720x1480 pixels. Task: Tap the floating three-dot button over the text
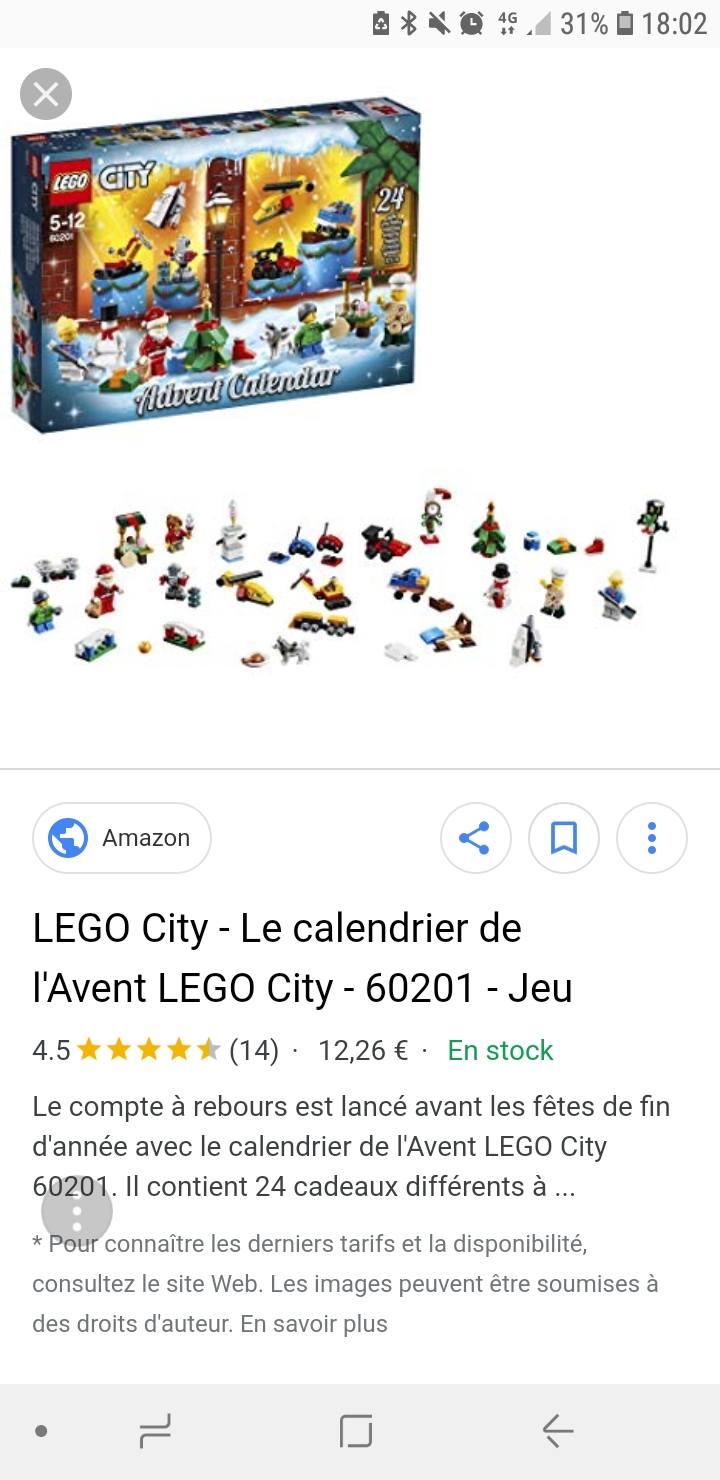pyautogui.click(x=78, y=1211)
